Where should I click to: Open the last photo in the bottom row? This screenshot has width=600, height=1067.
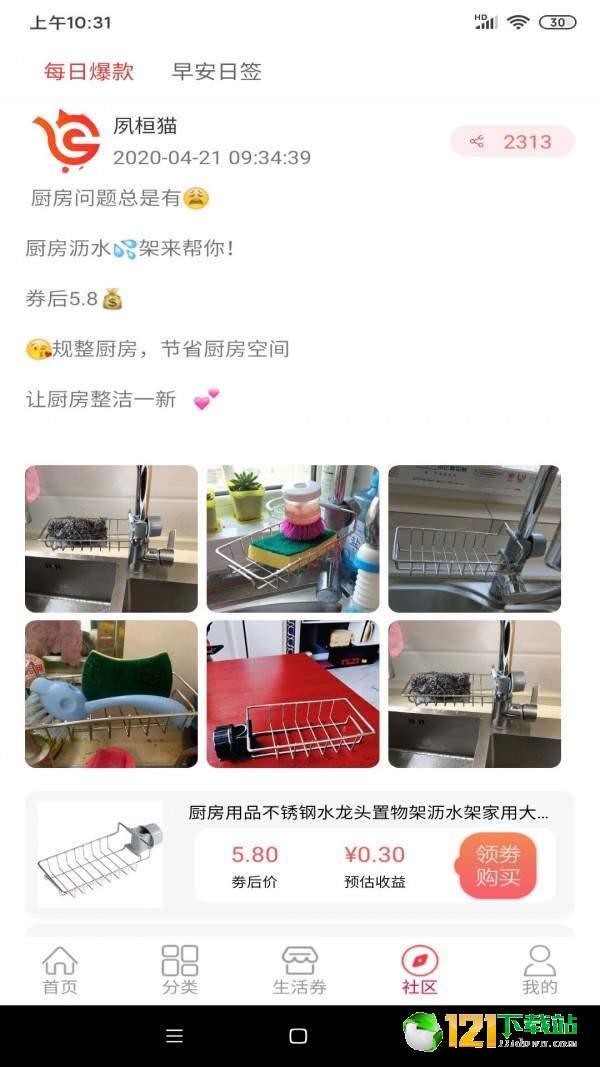(474, 694)
